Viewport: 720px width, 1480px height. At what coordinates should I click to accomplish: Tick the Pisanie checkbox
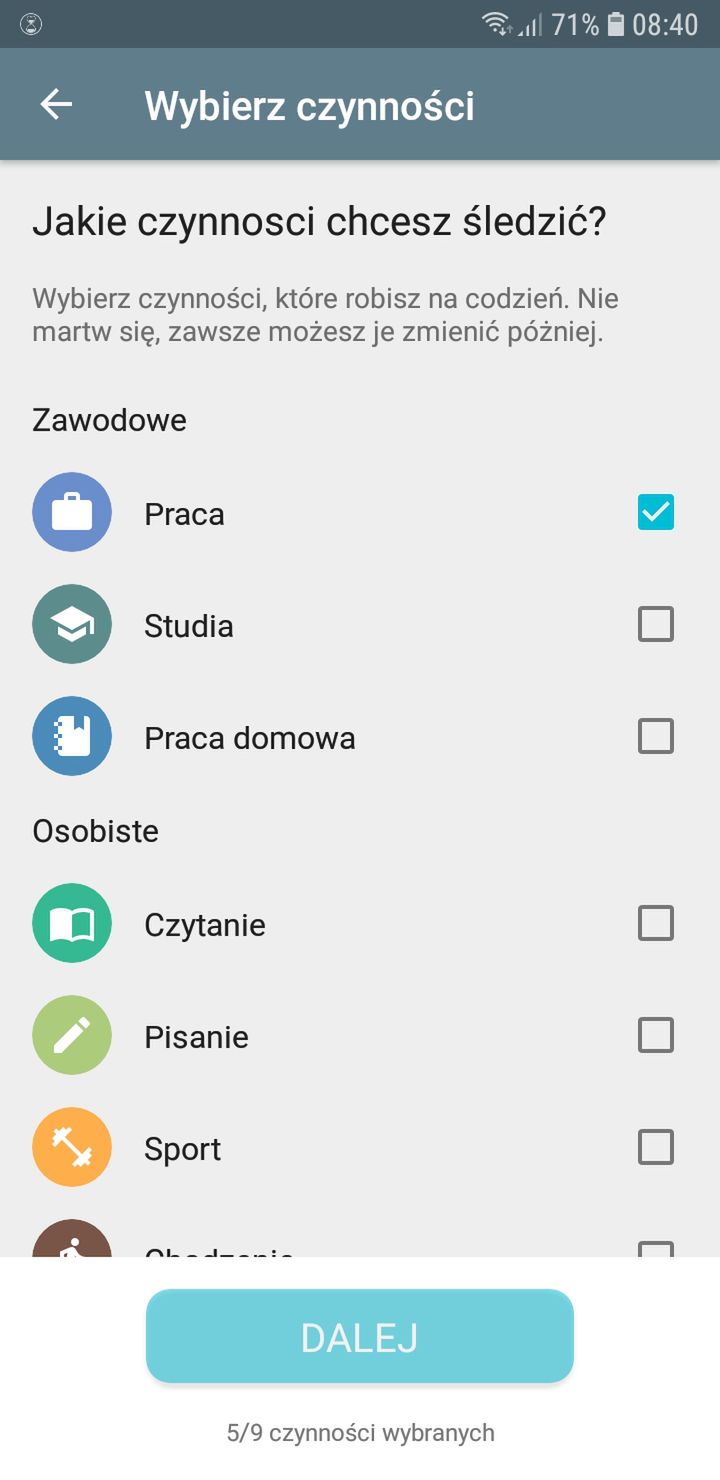656,1035
